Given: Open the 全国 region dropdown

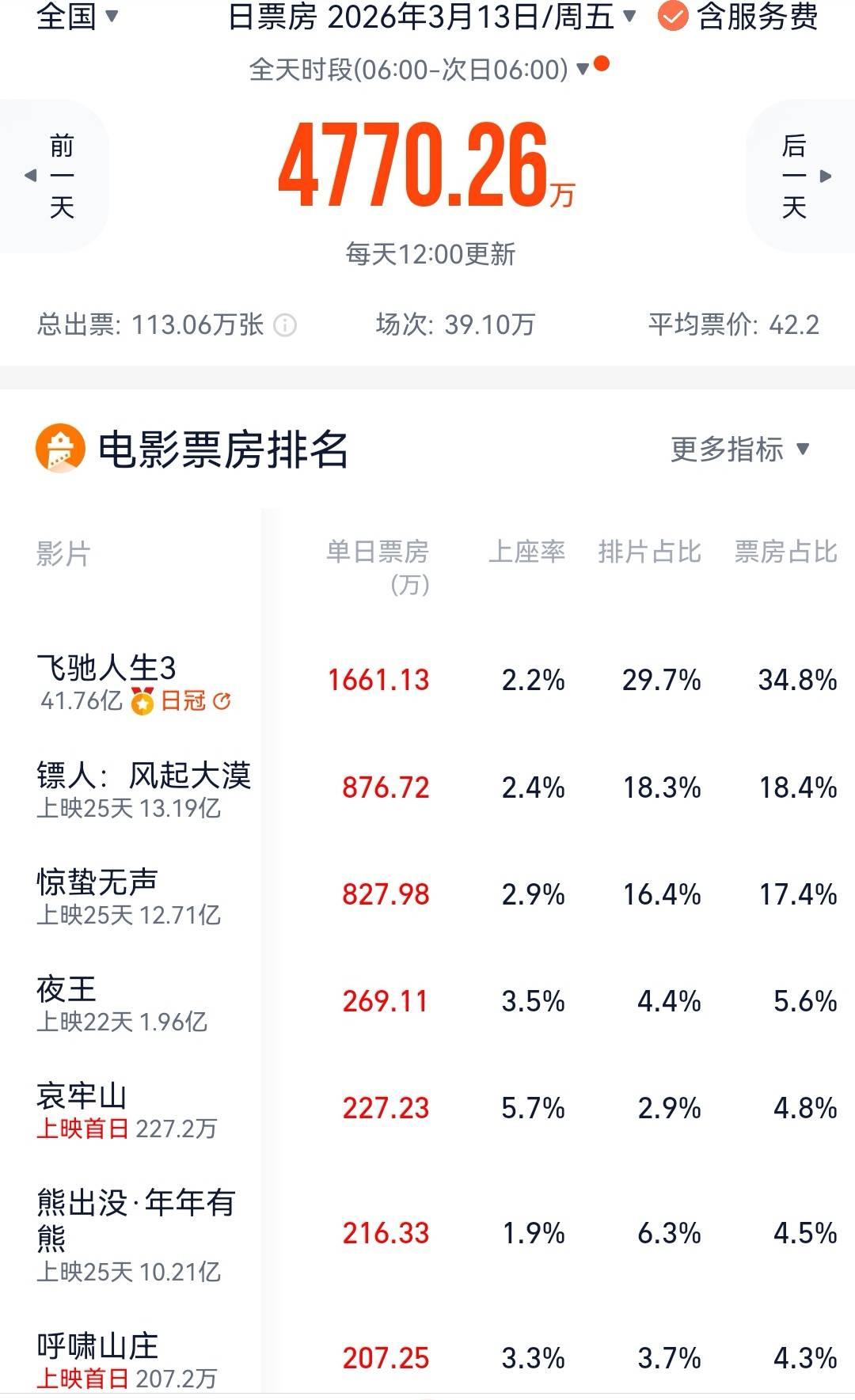Looking at the screenshot, I should click(78, 16).
